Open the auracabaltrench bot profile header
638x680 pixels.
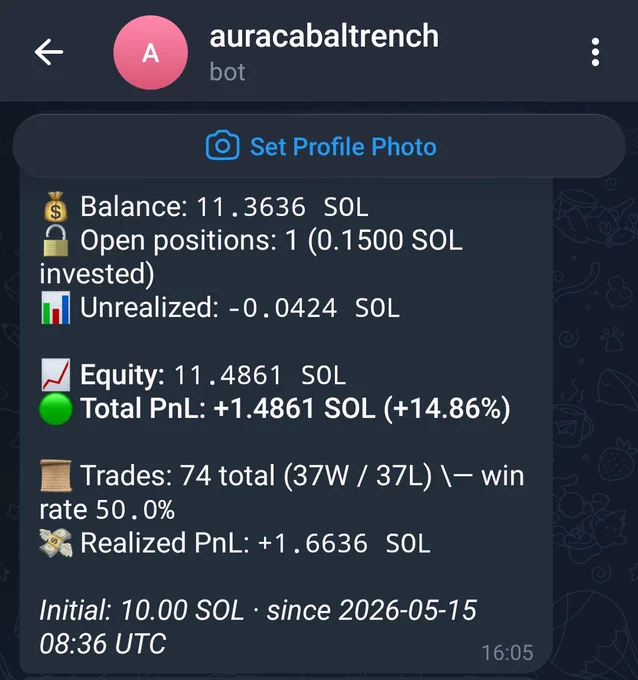coord(324,52)
